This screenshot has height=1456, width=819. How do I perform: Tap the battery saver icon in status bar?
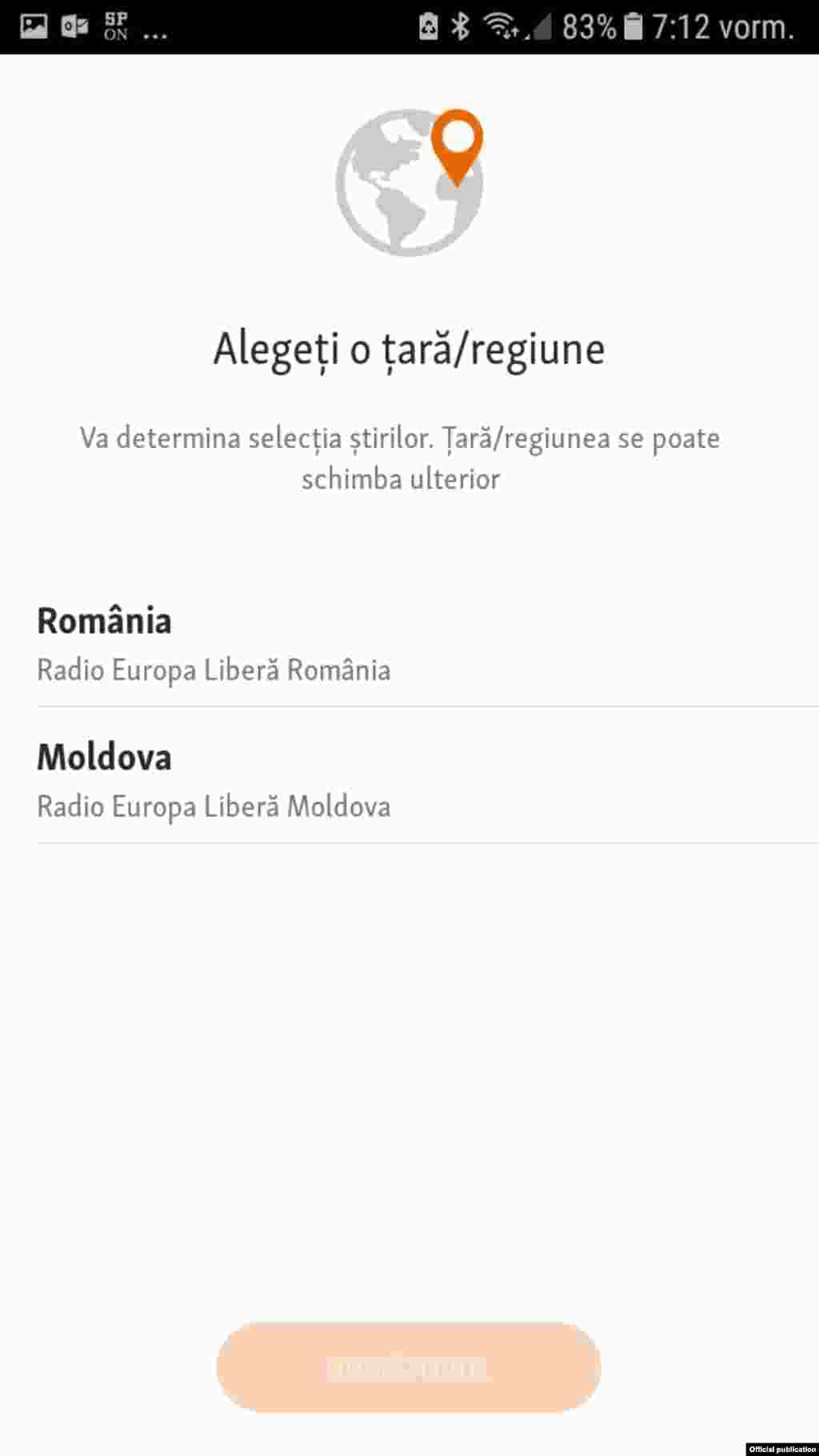[x=428, y=24]
